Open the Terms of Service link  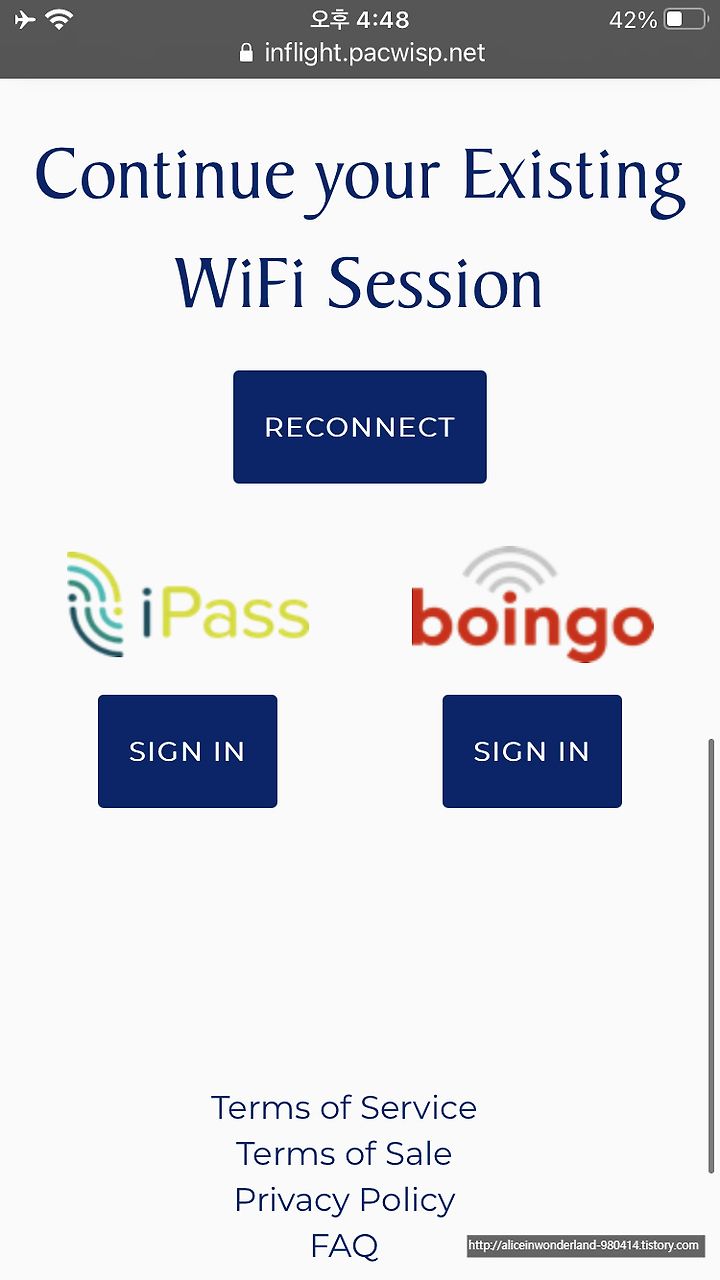click(344, 1108)
